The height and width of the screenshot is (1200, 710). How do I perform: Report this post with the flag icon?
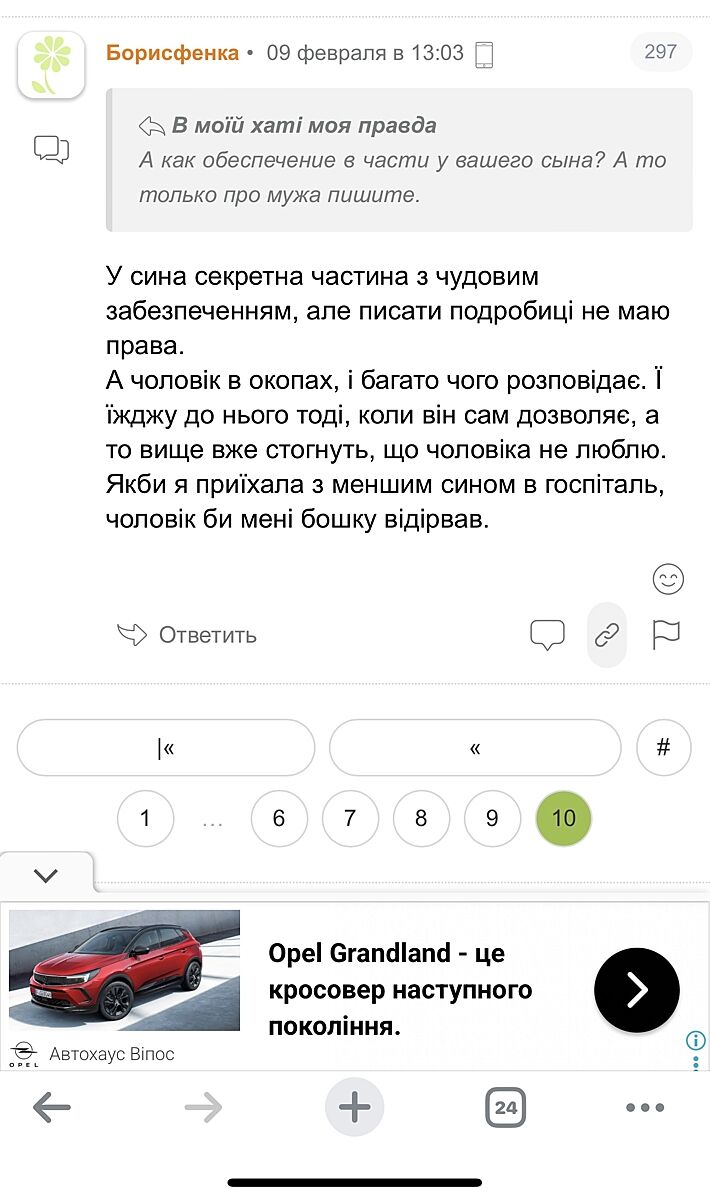666,635
